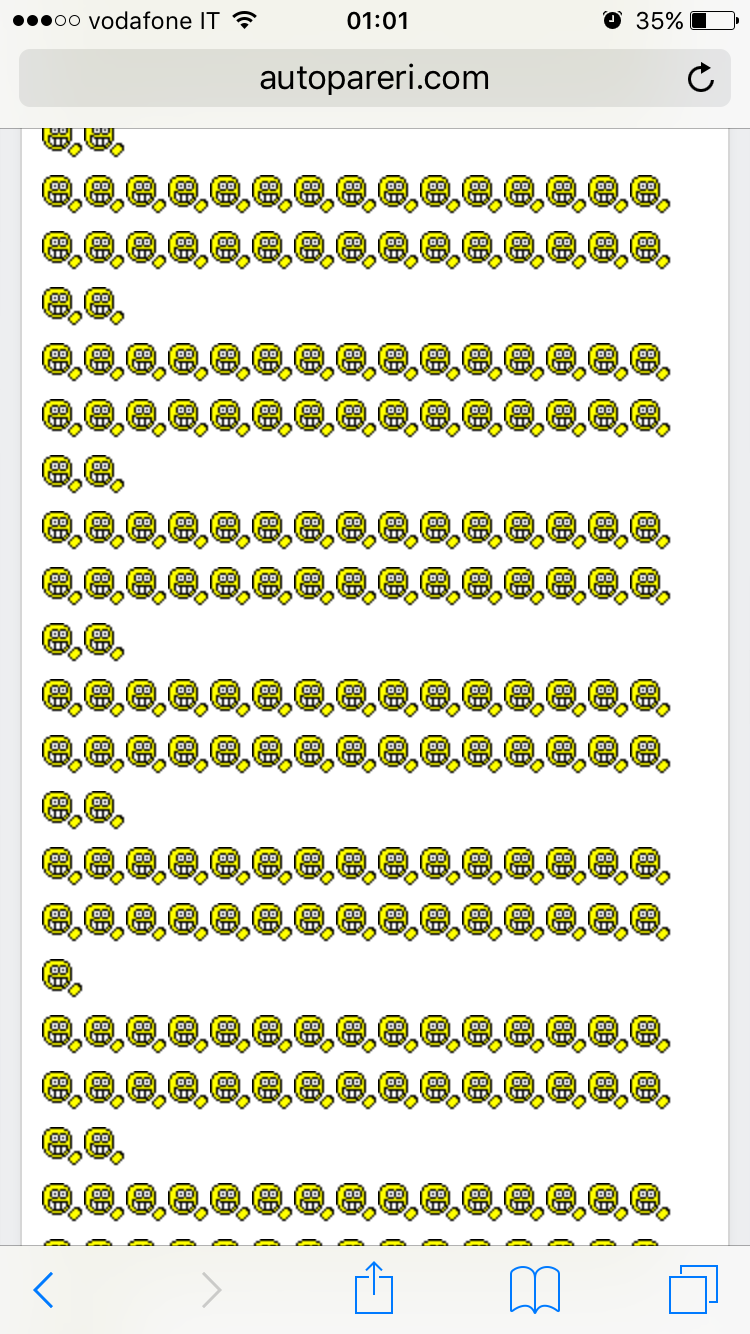Show all open Safari tabs
This screenshot has width=750, height=1334.
point(693,1290)
